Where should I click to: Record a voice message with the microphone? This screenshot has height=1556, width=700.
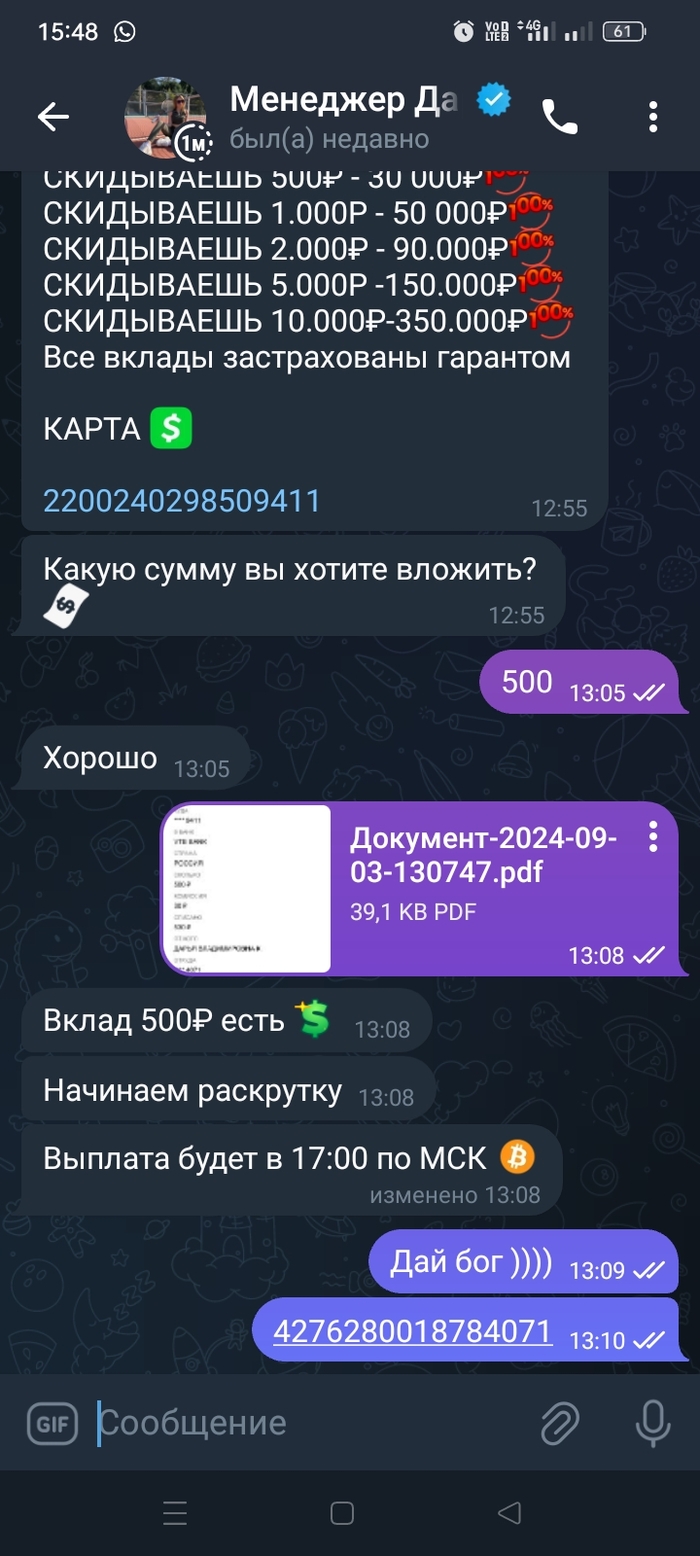(x=653, y=1423)
